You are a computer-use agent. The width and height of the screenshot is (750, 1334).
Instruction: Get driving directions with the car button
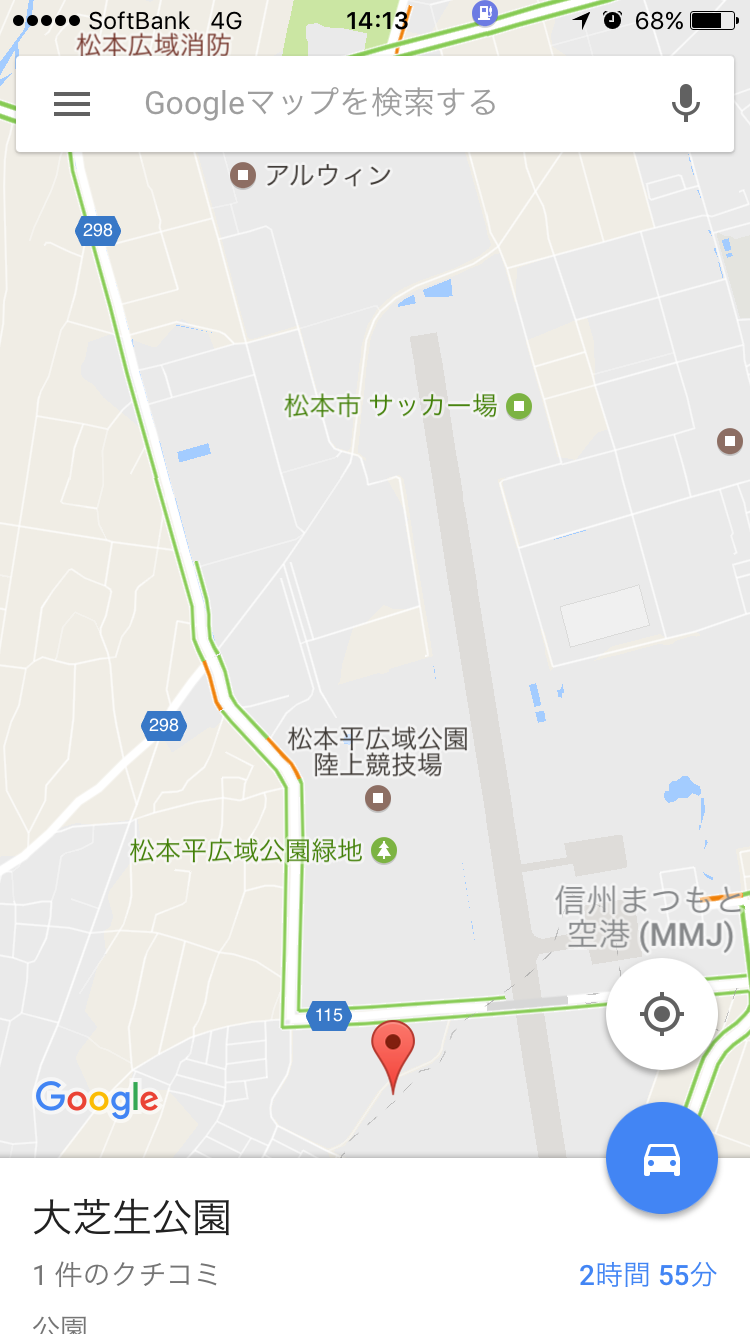661,1159
